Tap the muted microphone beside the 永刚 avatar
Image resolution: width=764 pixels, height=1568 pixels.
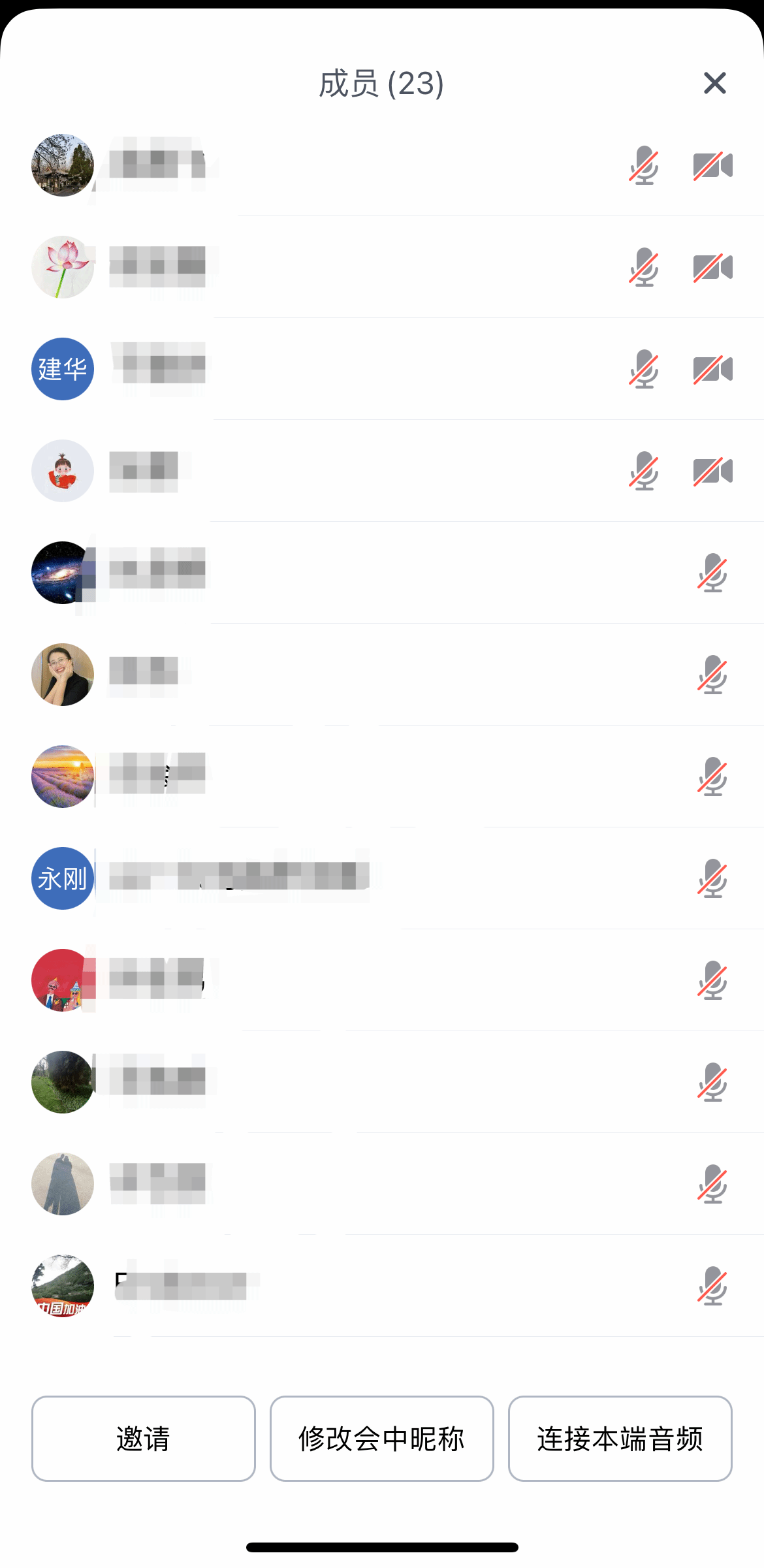click(712, 878)
